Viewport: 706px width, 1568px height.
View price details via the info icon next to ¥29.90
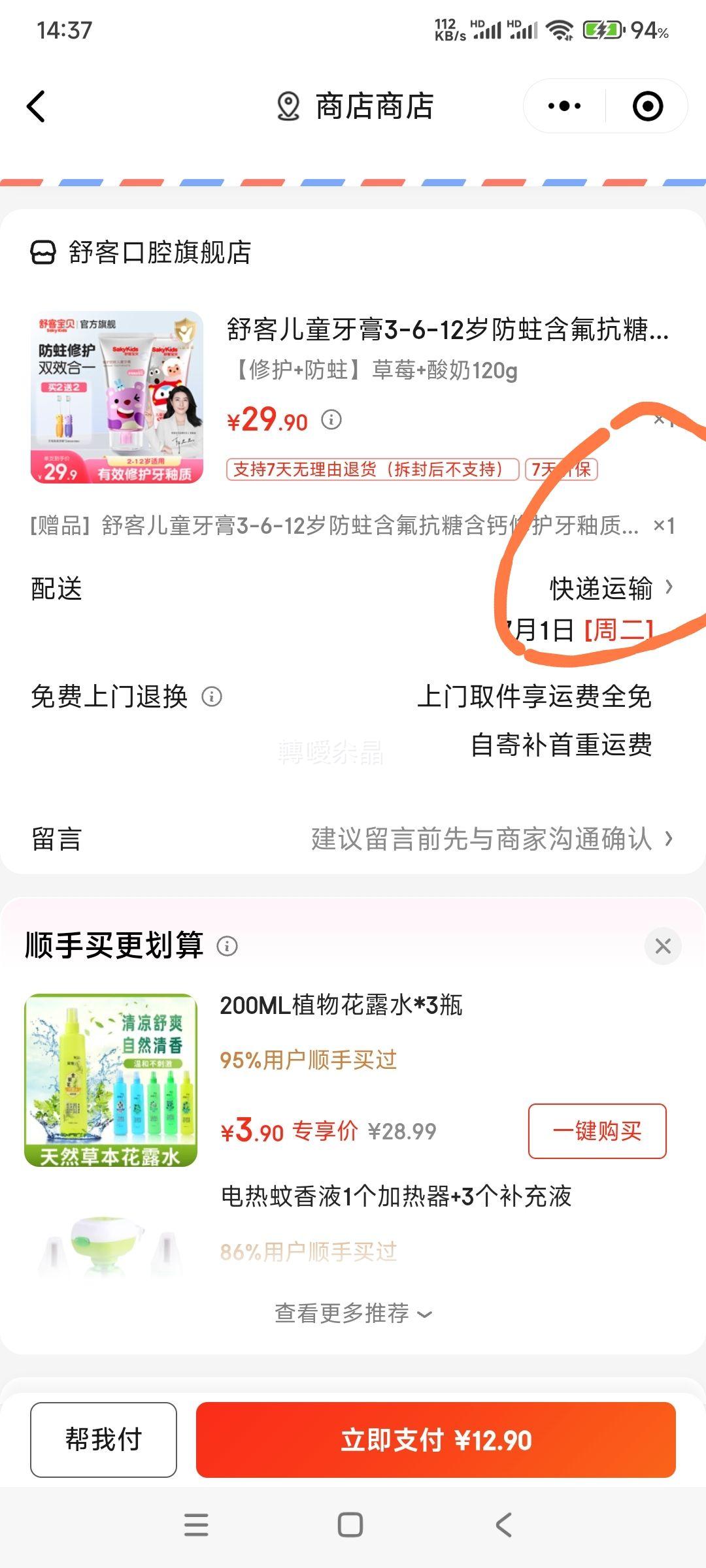(x=331, y=419)
